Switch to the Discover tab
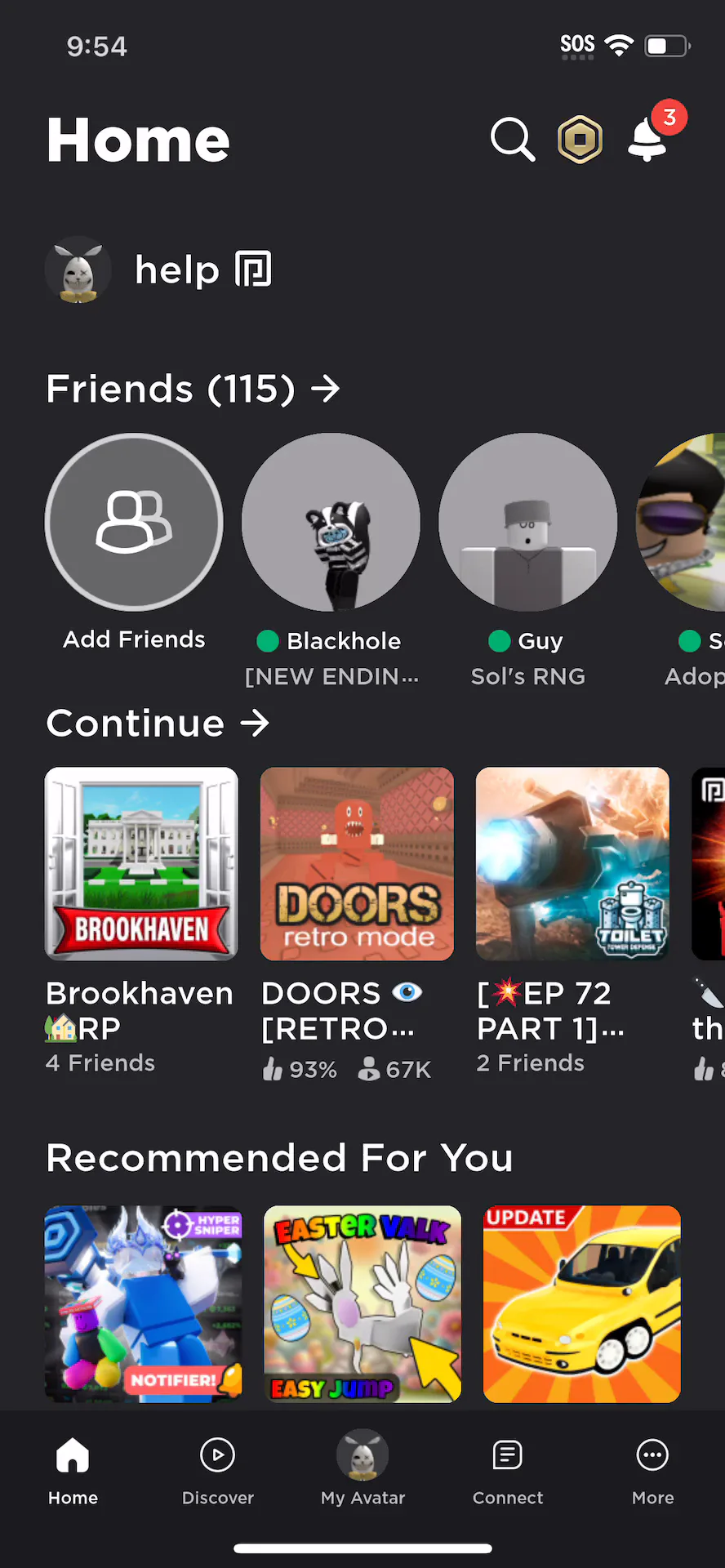Screen dimensions: 725x1568 (218, 1472)
